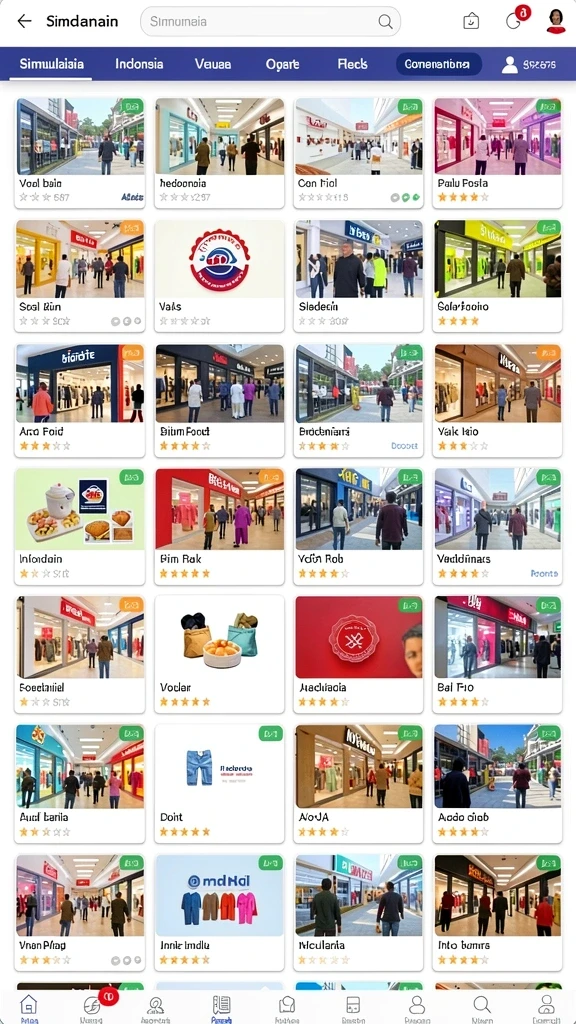The width and height of the screenshot is (576, 1024).
Task: Go back using the arrow icon
Action: click(x=24, y=21)
